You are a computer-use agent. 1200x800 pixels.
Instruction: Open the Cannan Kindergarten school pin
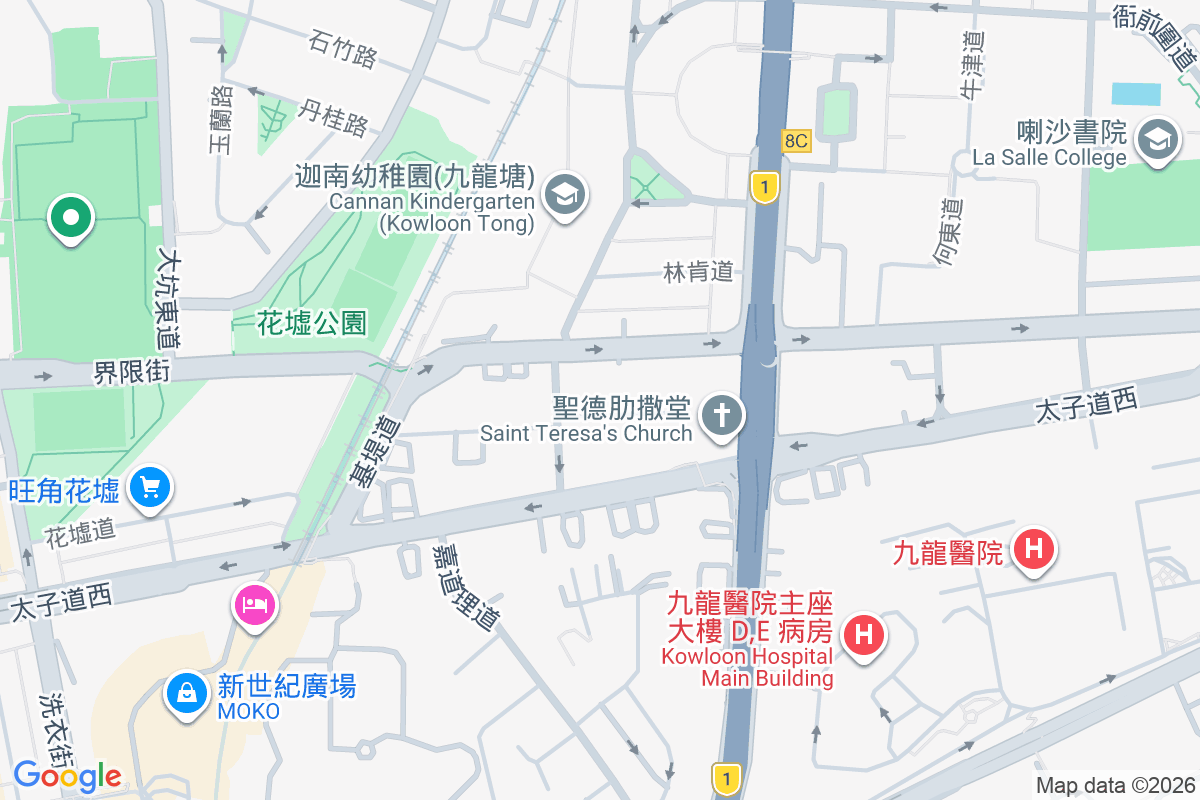pyautogui.click(x=566, y=194)
